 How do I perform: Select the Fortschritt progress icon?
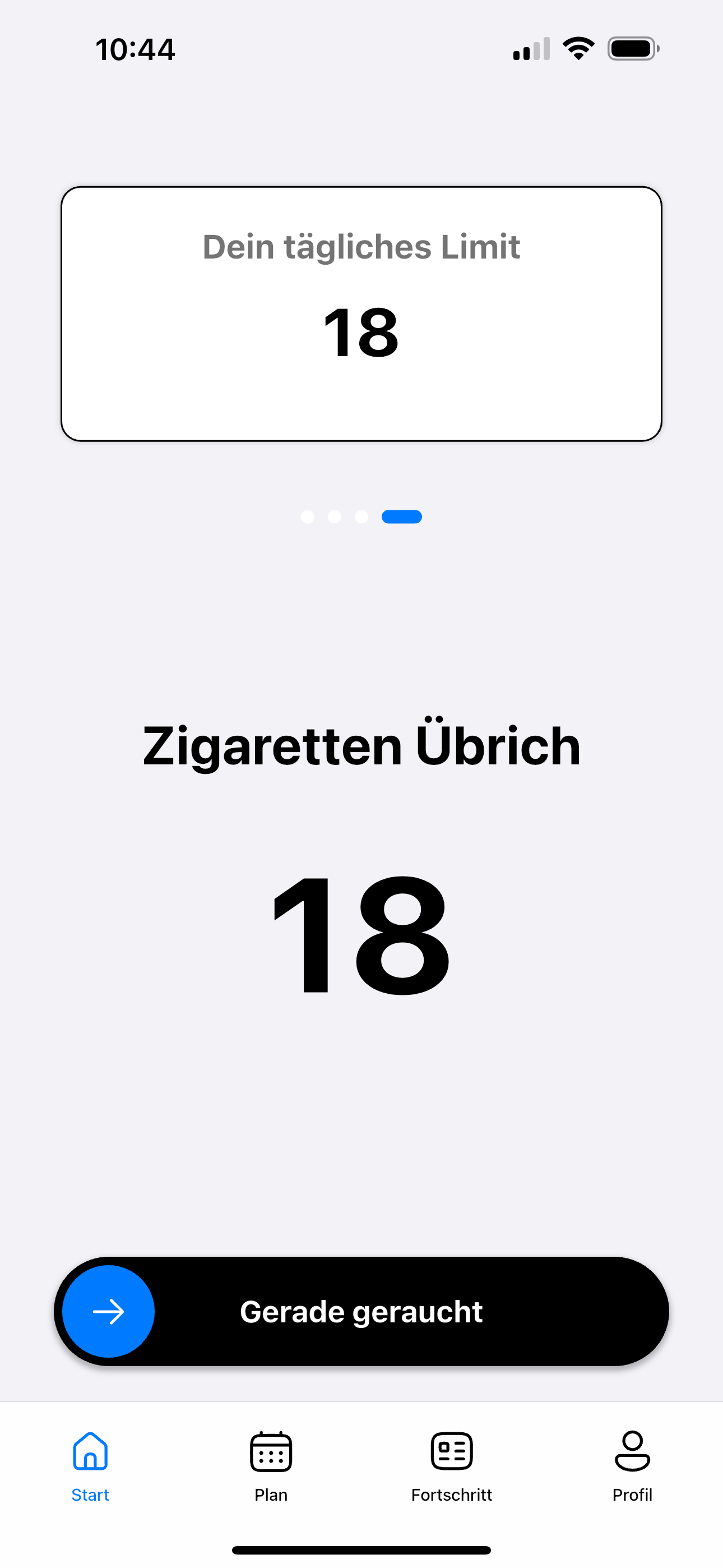[452, 1451]
